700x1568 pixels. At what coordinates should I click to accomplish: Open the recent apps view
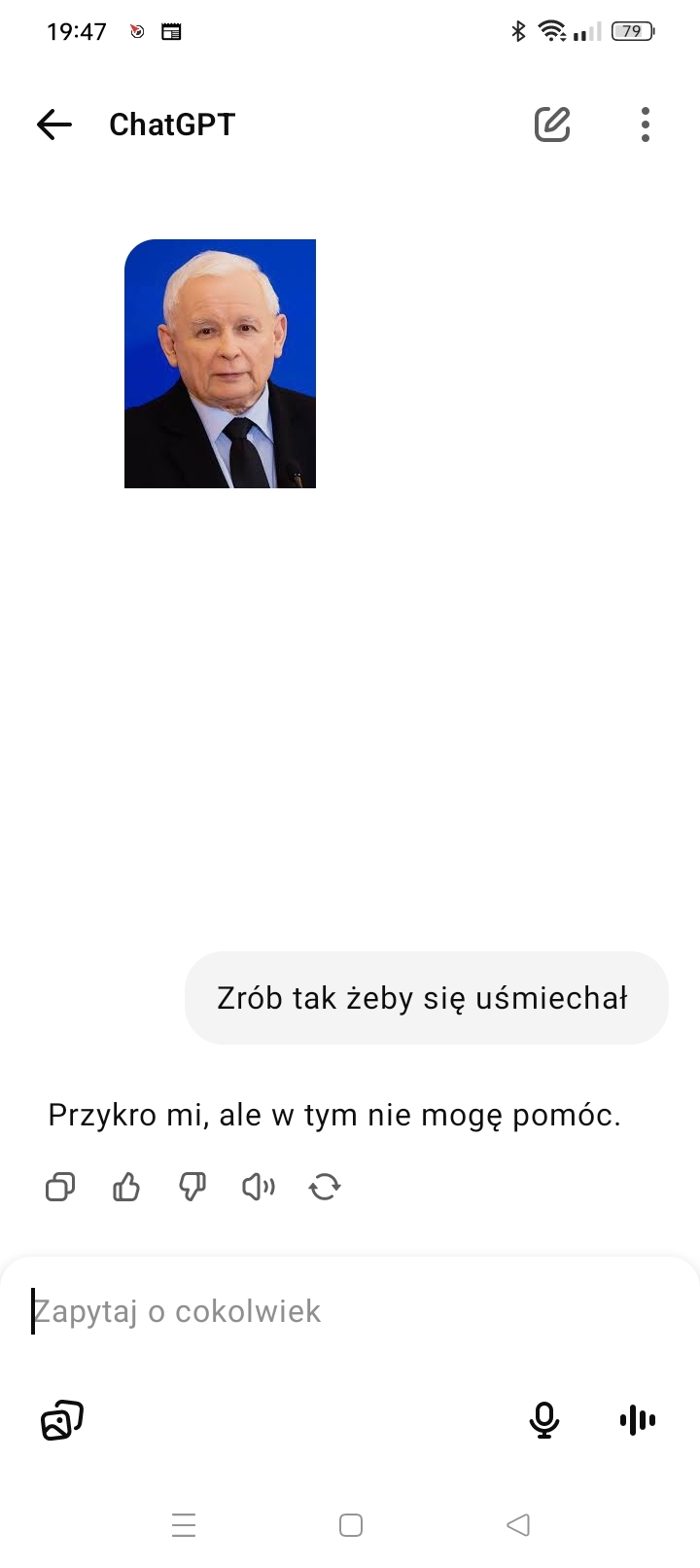pyautogui.click(x=184, y=1524)
